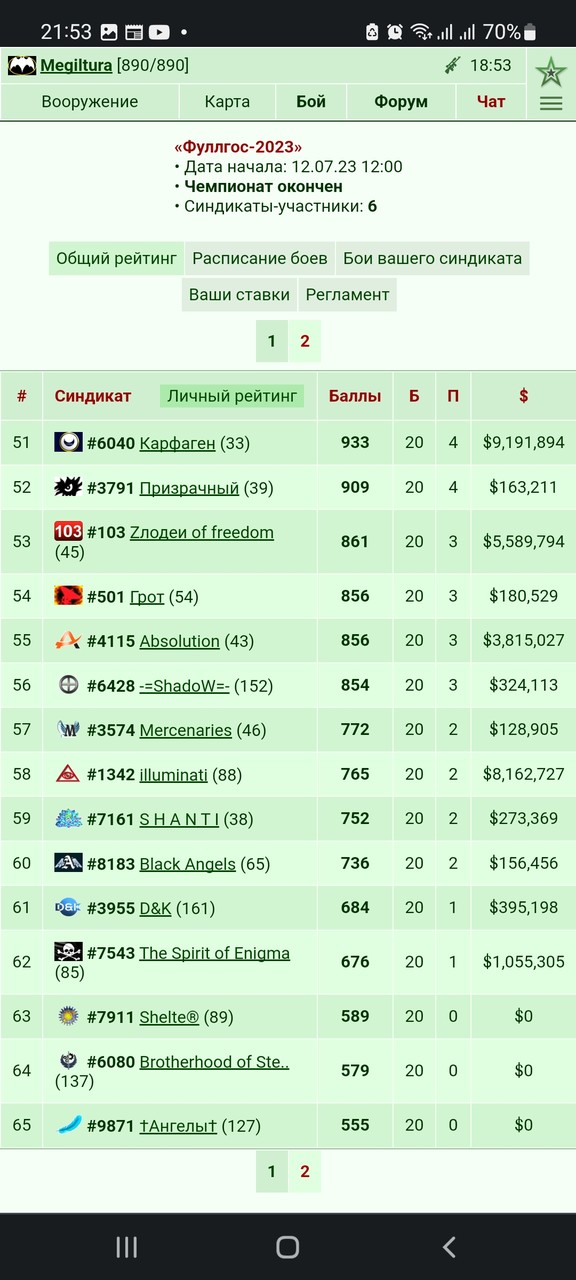576x1280 pixels.
Task: Open the hamburger menu
Action: (x=551, y=103)
